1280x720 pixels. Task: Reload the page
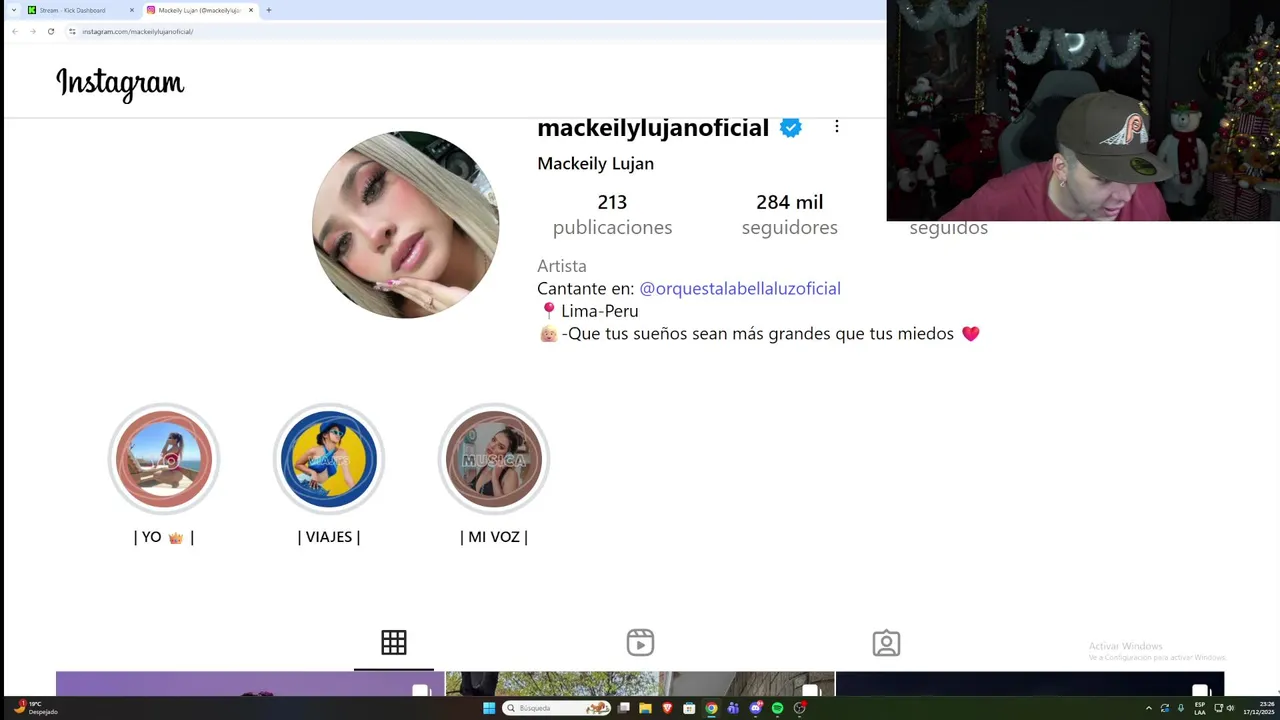tap(51, 31)
